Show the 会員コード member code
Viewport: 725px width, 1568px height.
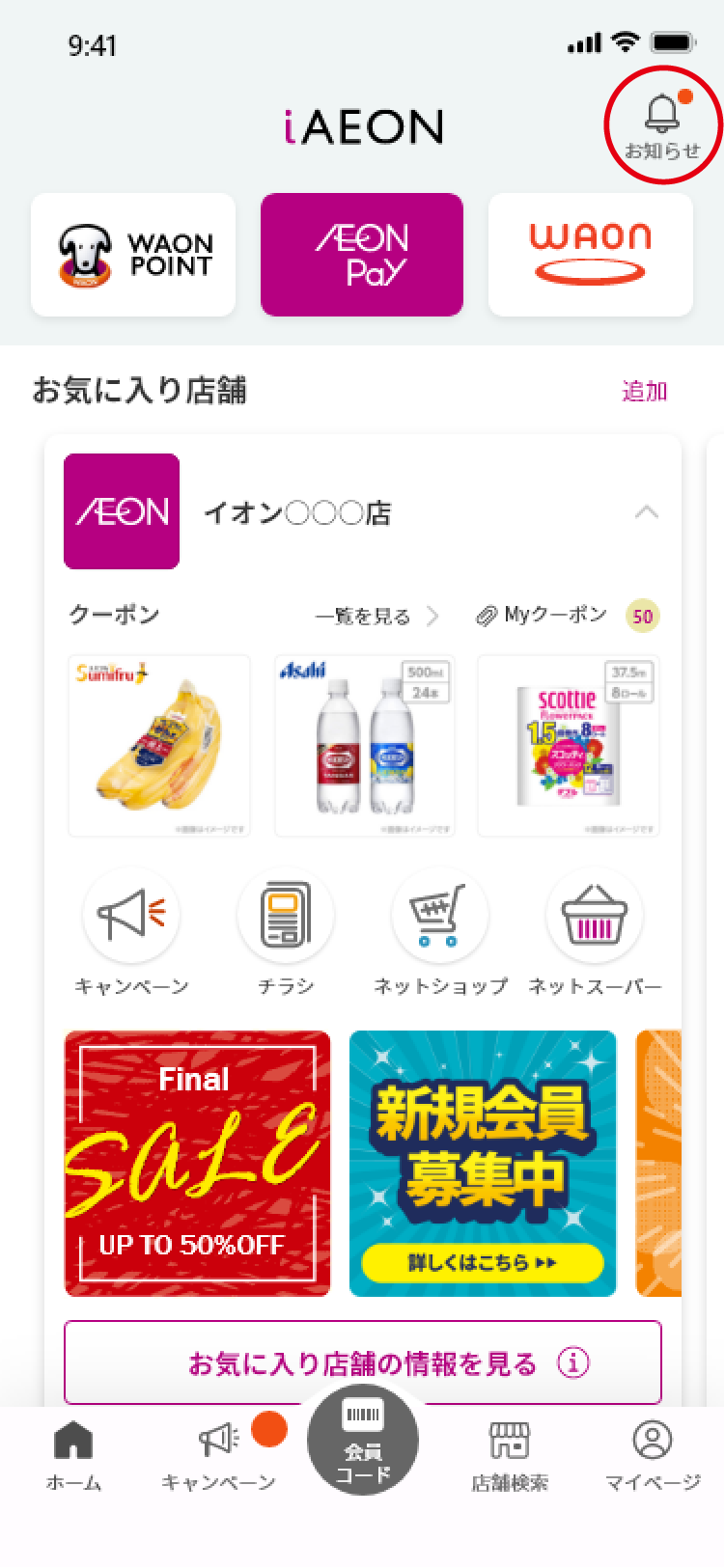coord(363,1438)
